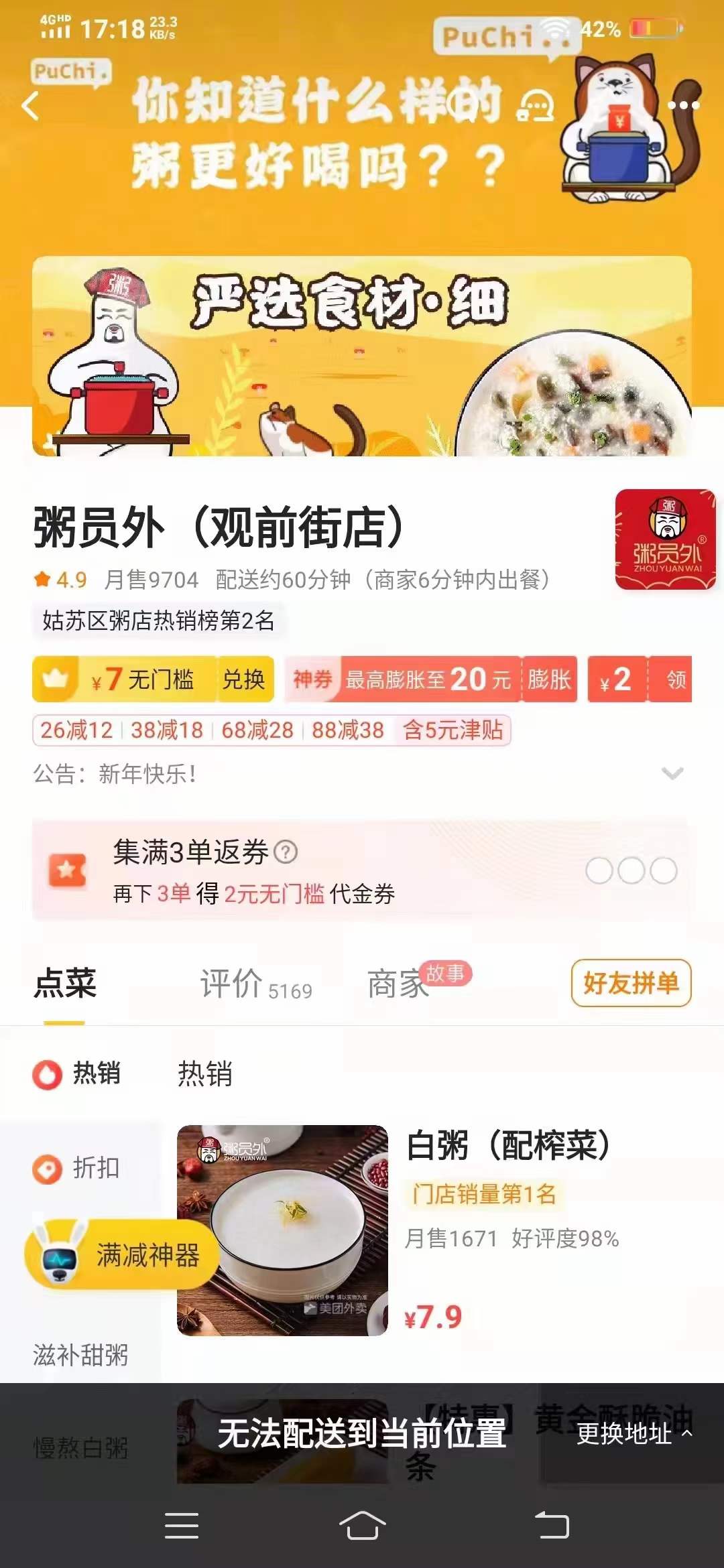Image resolution: width=724 pixels, height=1568 pixels.
Task: Open the 严选食材 promotional banner
Action: [x=362, y=356]
